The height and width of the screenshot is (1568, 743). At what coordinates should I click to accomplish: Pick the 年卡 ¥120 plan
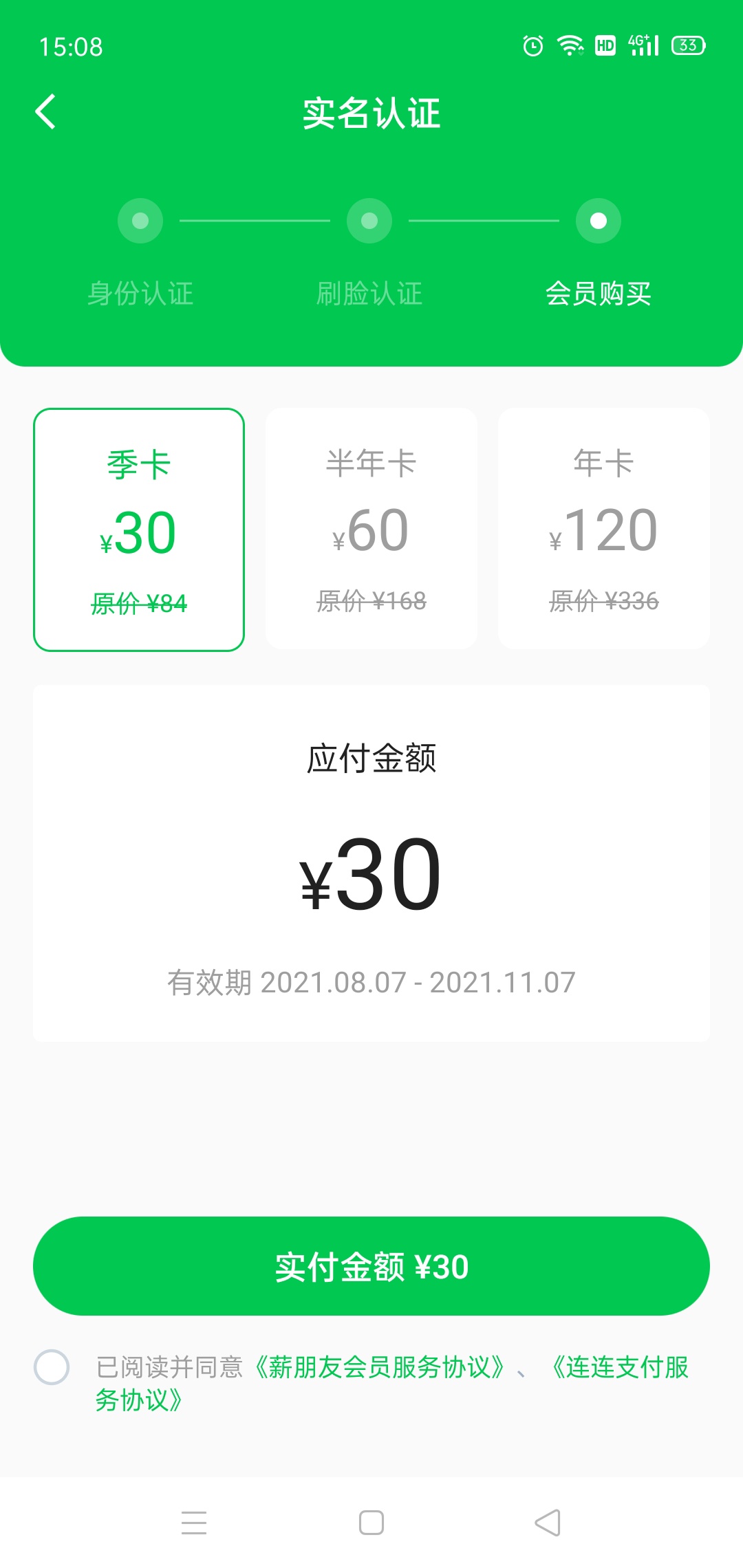click(604, 528)
